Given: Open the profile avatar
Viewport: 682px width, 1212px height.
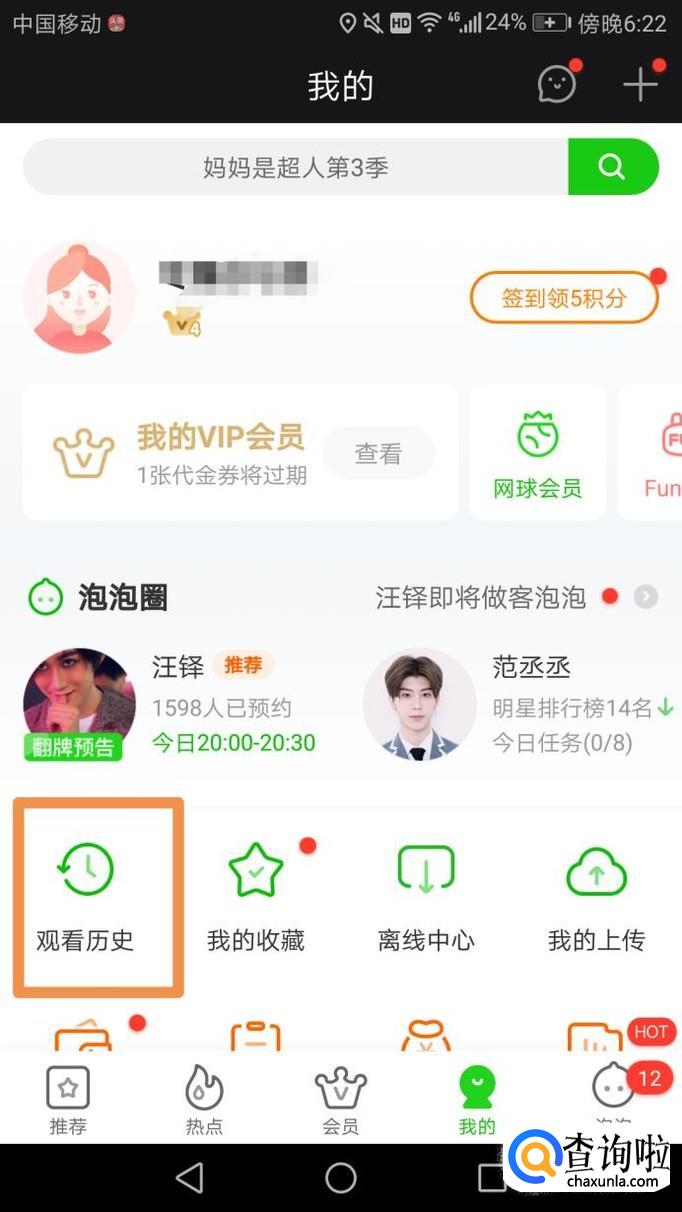Looking at the screenshot, I should coord(79,297).
